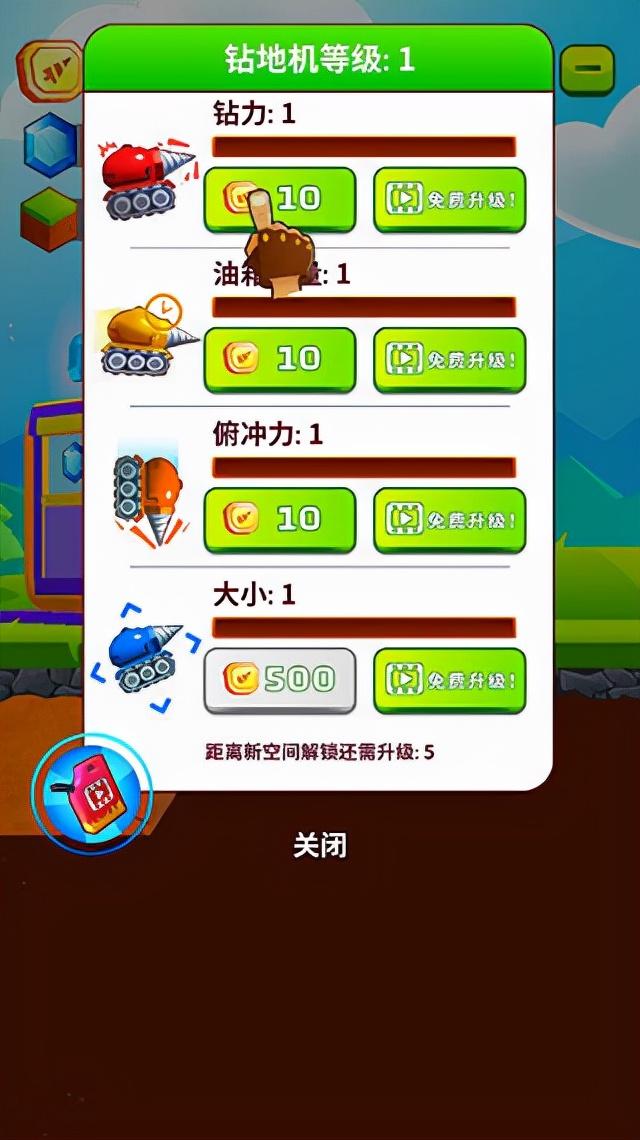This screenshot has width=640, height=1140.
Task: Buy 大小 upgrade for 500 coins
Action: (x=280, y=680)
